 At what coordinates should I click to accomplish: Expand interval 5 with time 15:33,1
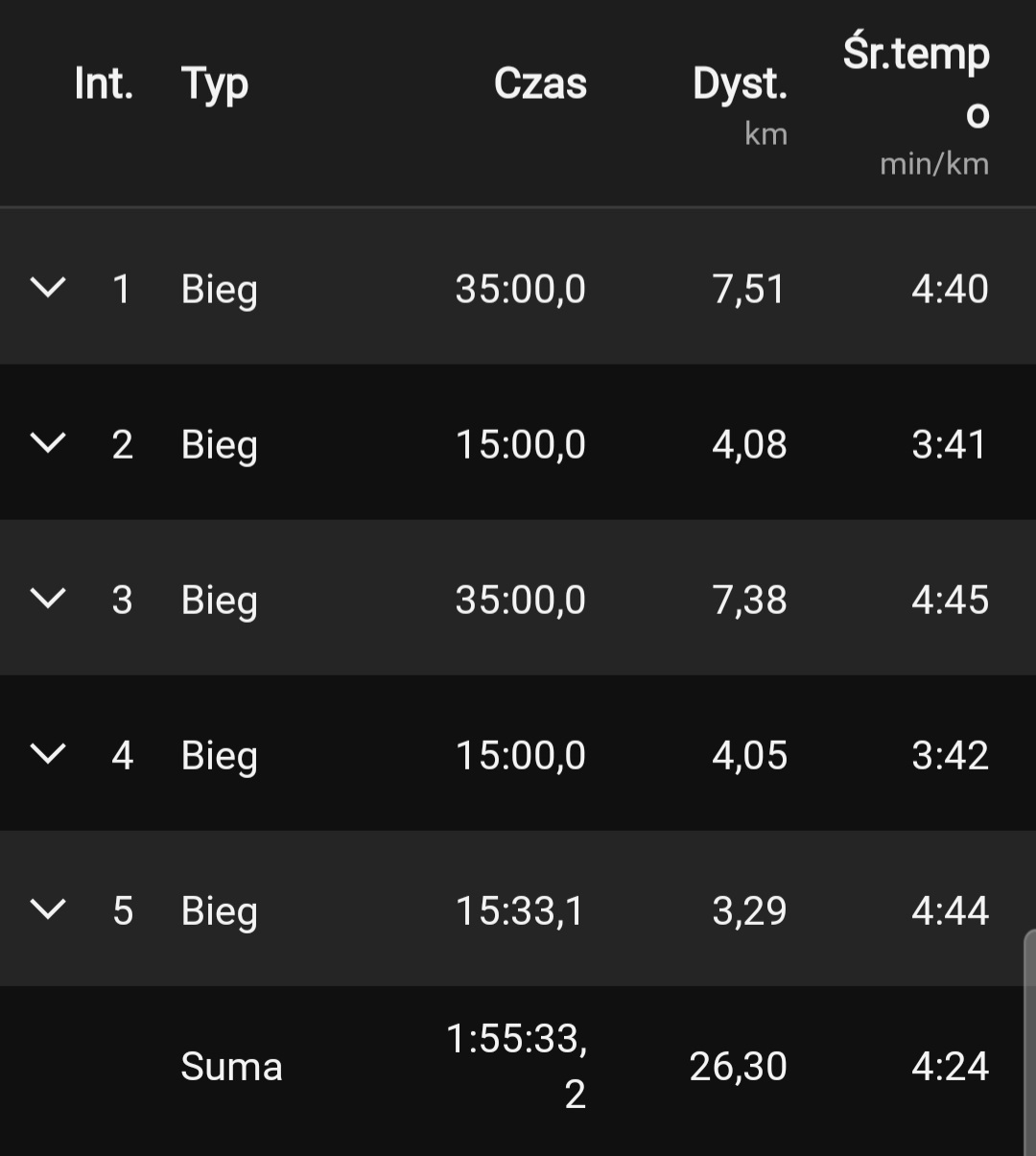pos(48,908)
